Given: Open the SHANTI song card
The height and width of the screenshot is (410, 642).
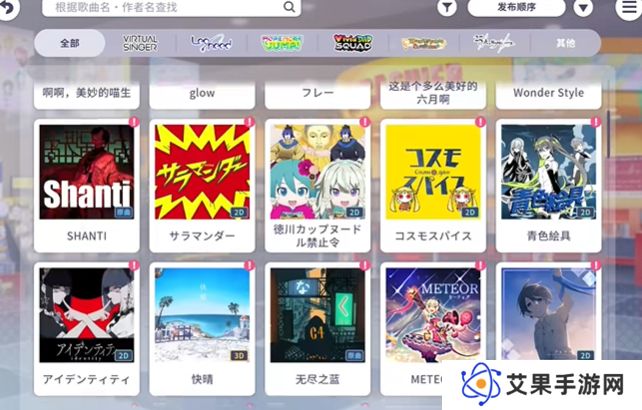Looking at the screenshot, I should click(87, 186).
